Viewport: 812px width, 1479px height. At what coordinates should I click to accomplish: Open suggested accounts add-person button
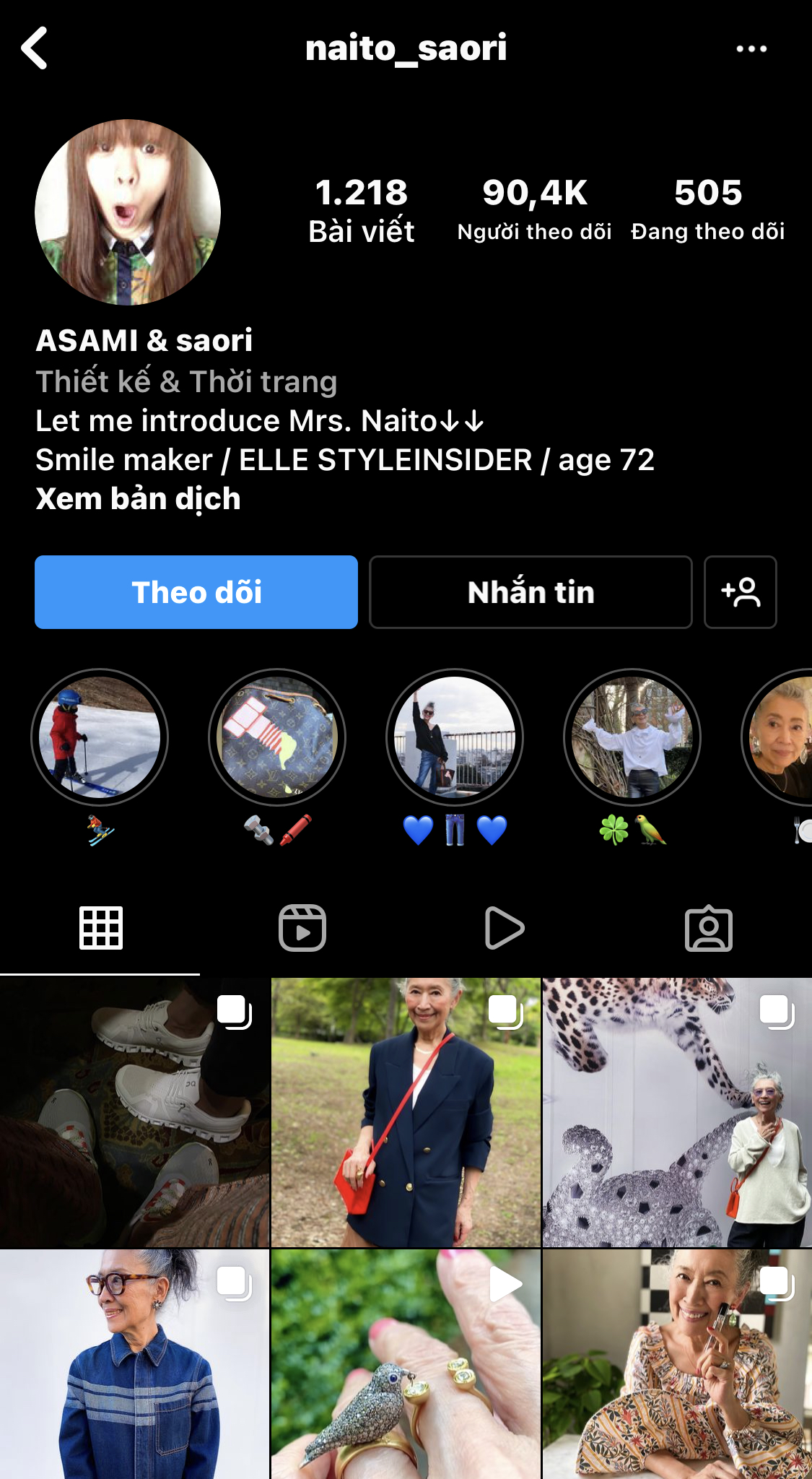(x=740, y=592)
